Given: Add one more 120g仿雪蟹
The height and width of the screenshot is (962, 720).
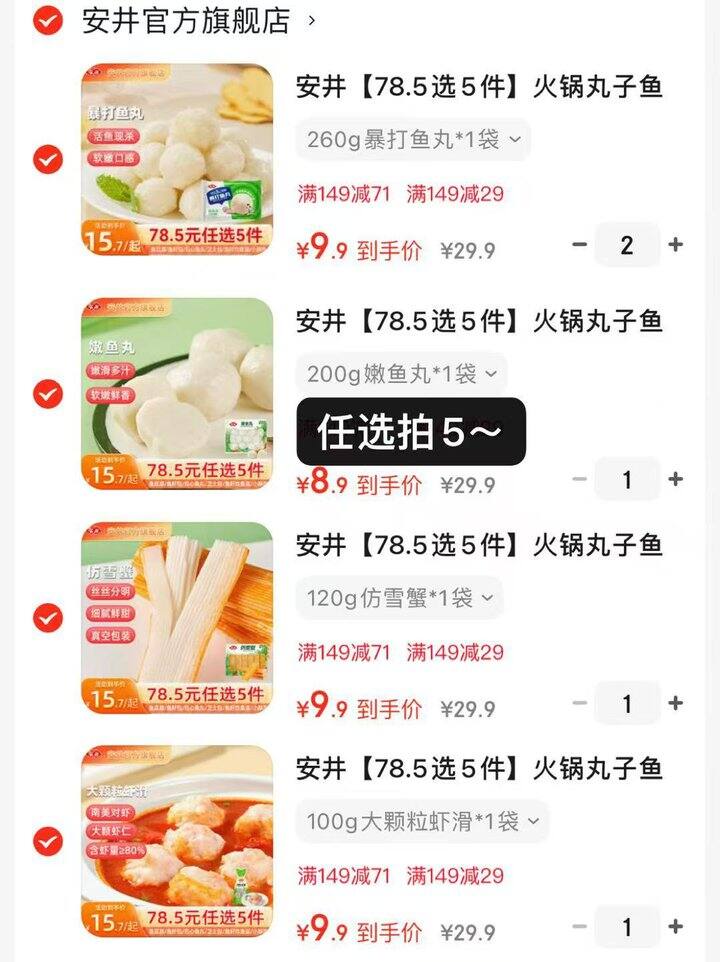Looking at the screenshot, I should coord(676,704).
